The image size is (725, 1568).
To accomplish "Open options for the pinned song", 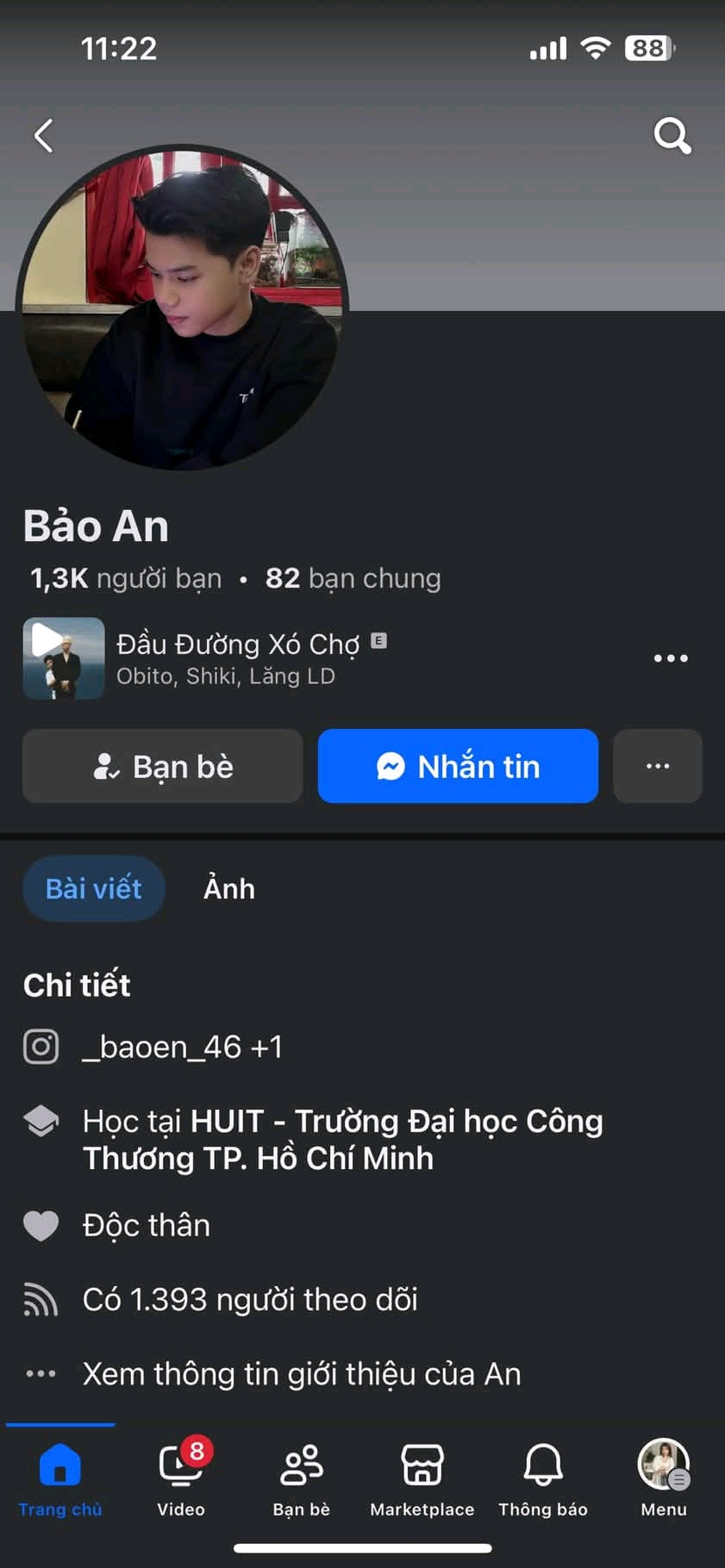I will (670, 658).
